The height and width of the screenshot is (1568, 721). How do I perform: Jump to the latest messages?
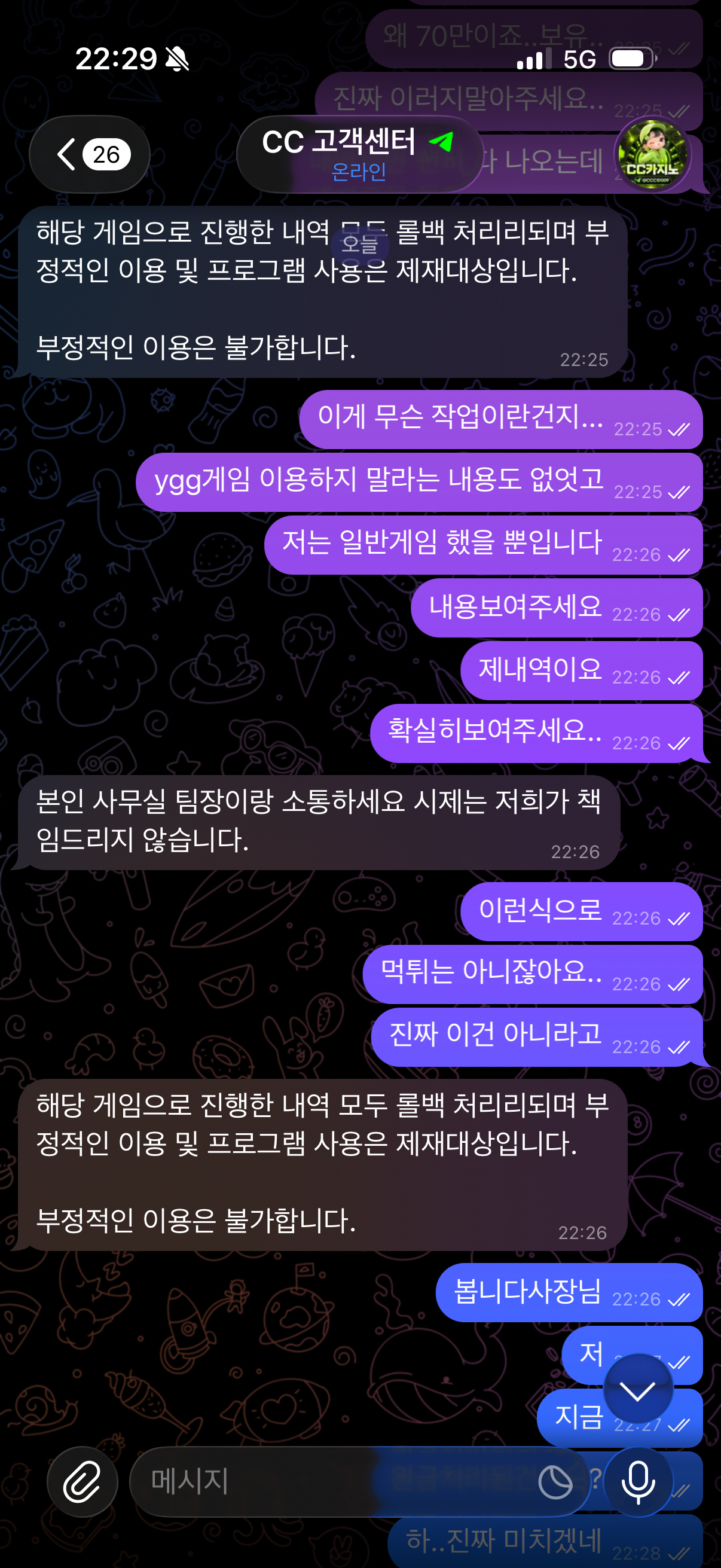(x=638, y=1390)
